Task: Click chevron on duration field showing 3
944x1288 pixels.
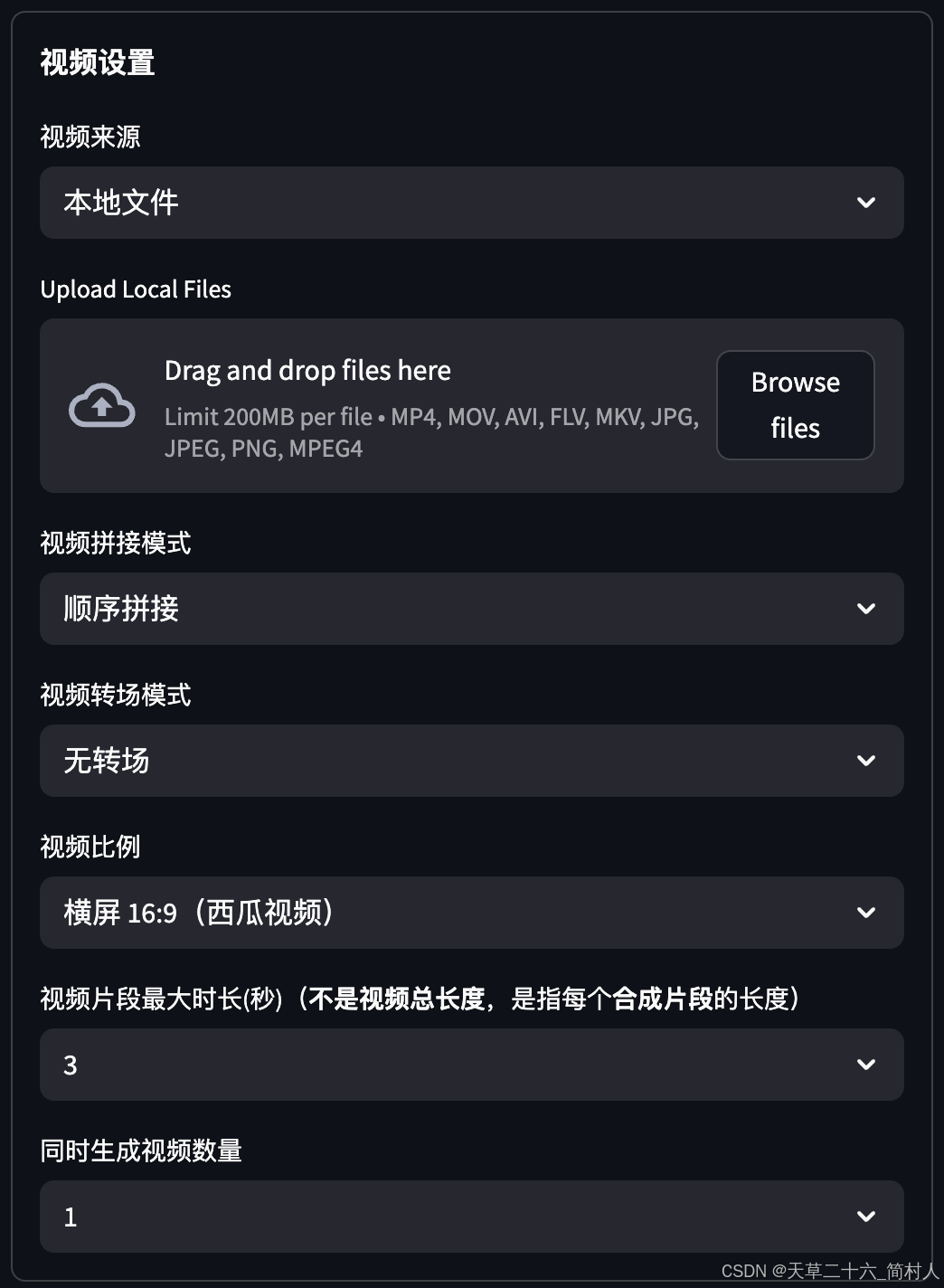Action: (866, 1065)
